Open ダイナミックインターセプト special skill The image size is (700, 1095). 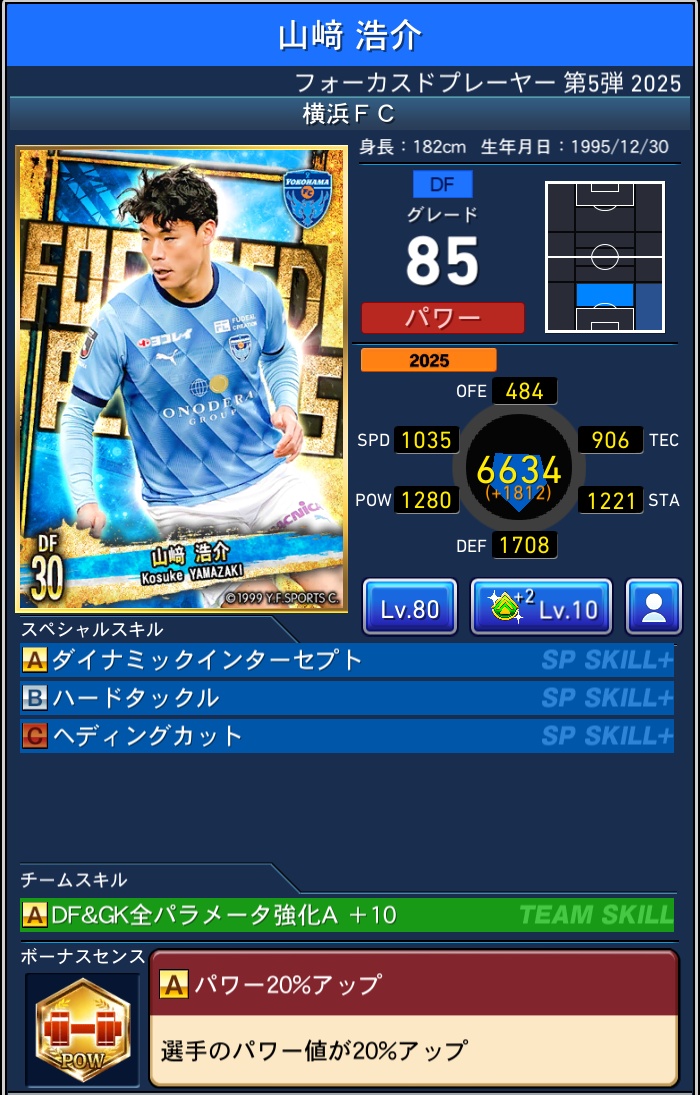[x=346, y=660]
